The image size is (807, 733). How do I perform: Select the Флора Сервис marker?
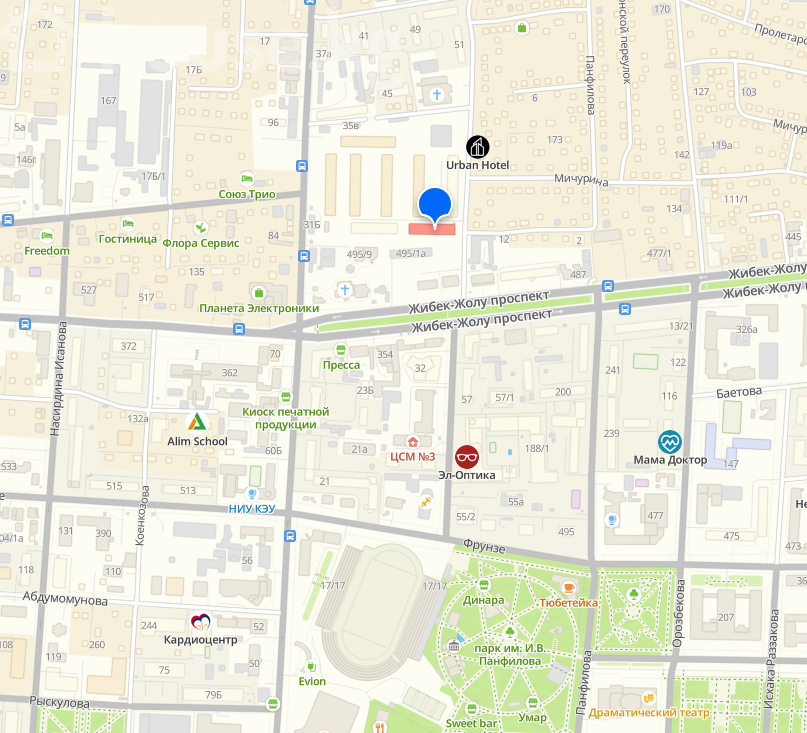[x=201, y=227]
